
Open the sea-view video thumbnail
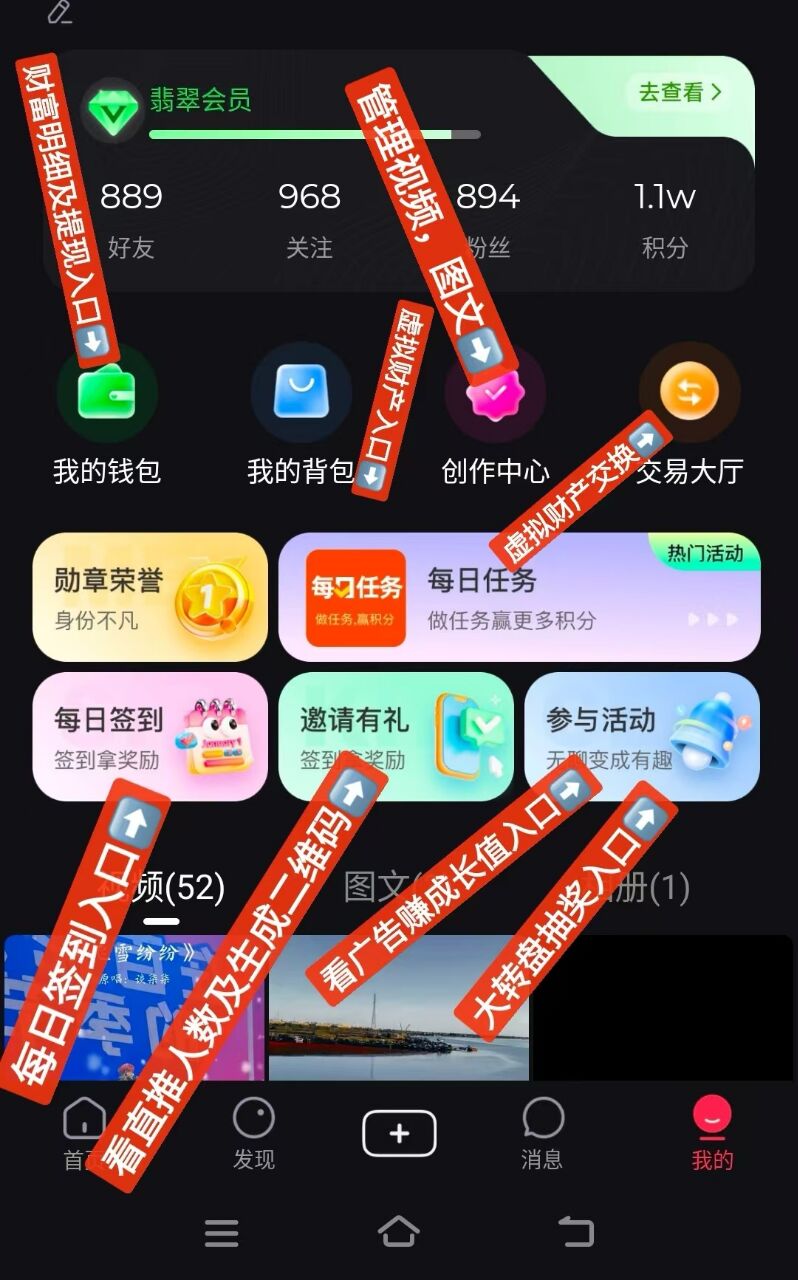coord(398,1008)
